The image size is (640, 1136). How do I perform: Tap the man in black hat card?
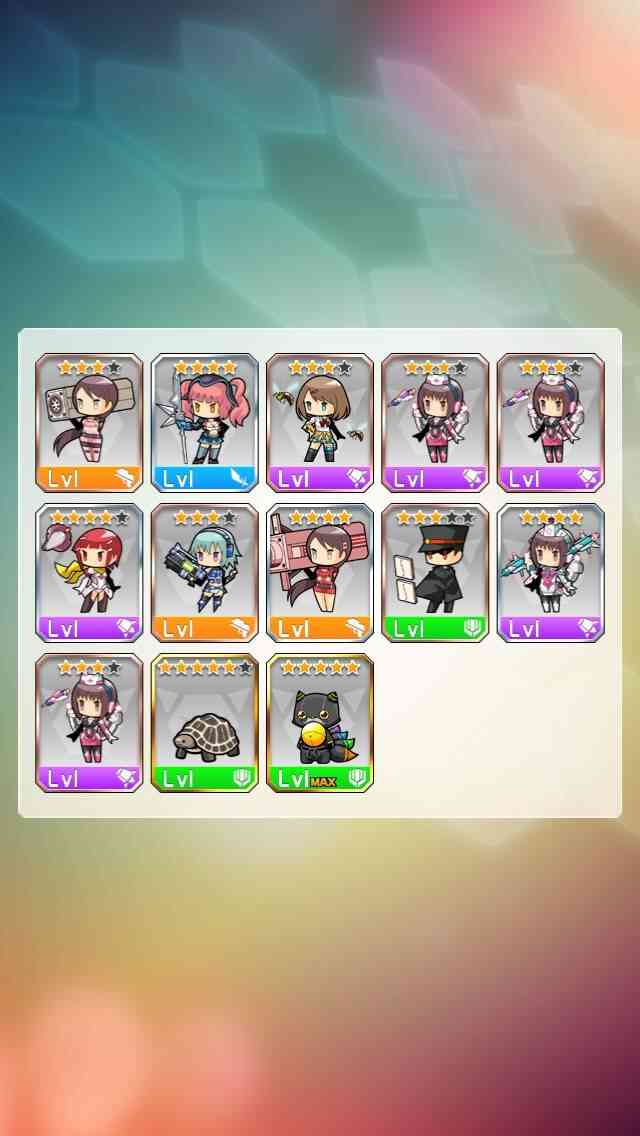point(435,573)
